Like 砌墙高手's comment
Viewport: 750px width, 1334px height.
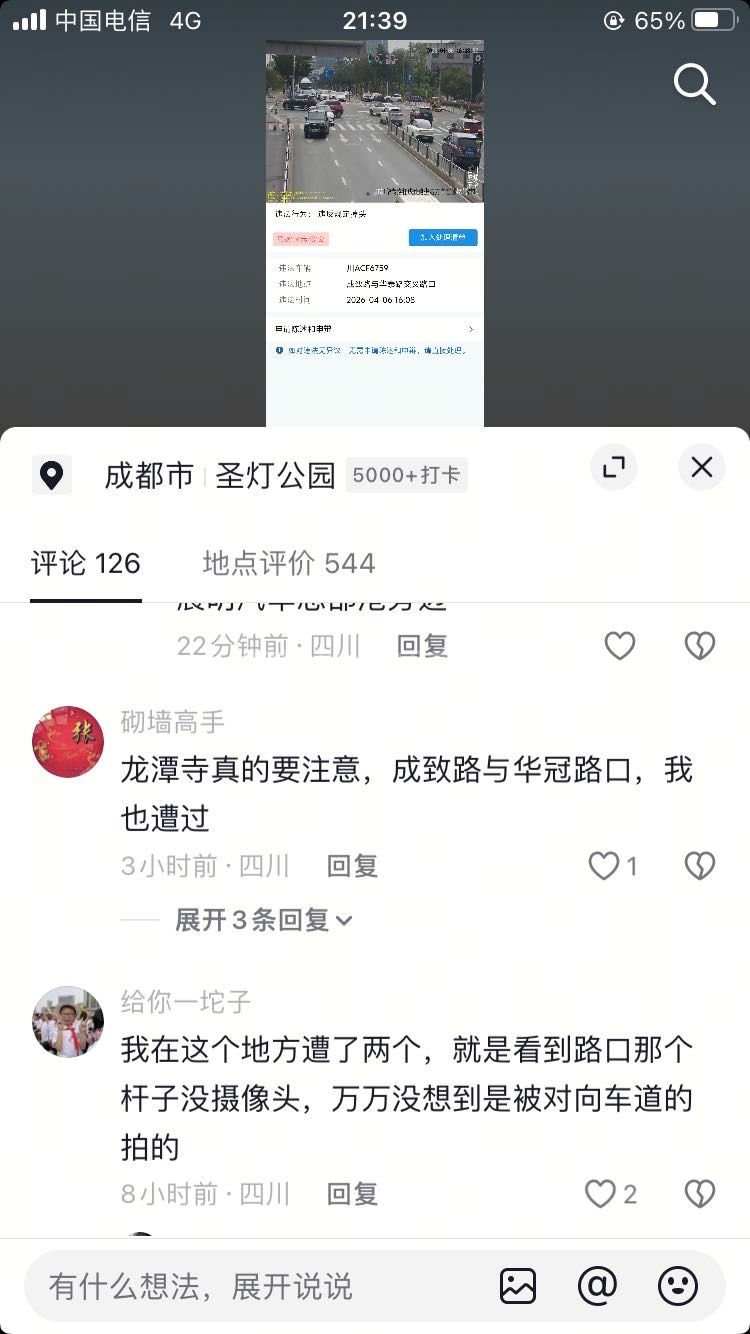click(x=604, y=866)
